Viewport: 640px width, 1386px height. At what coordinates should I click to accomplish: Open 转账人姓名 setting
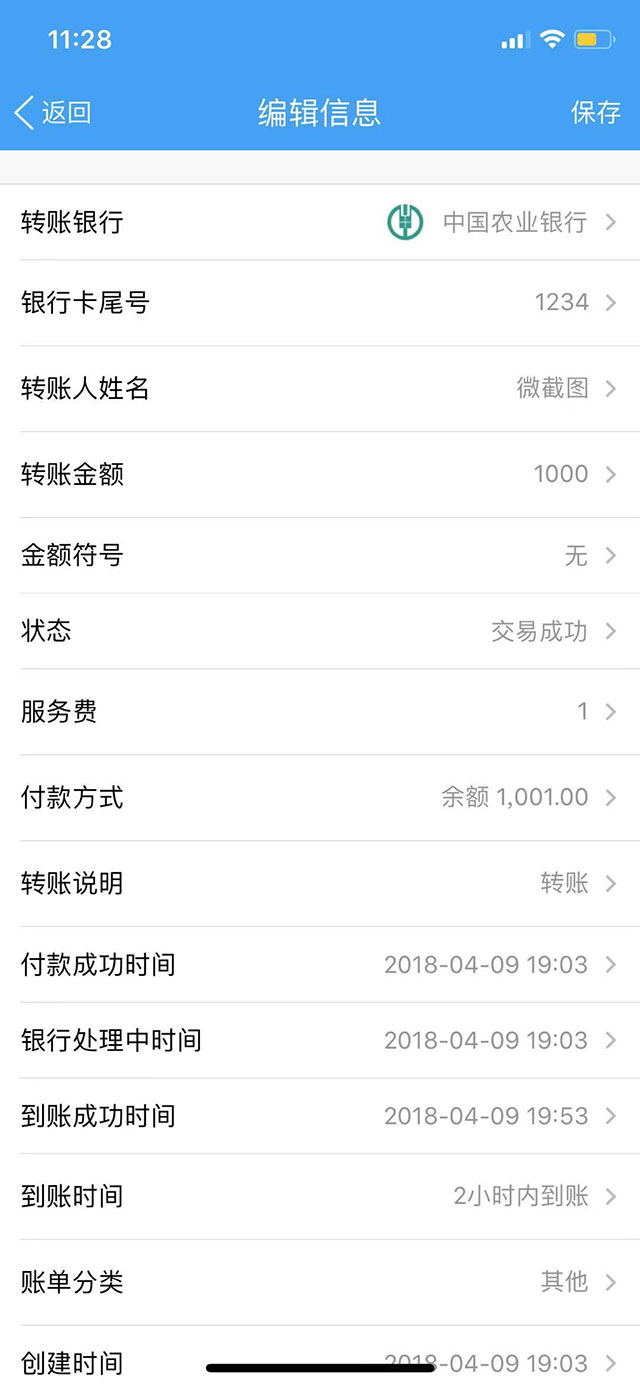pyautogui.click(x=320, y=388)
